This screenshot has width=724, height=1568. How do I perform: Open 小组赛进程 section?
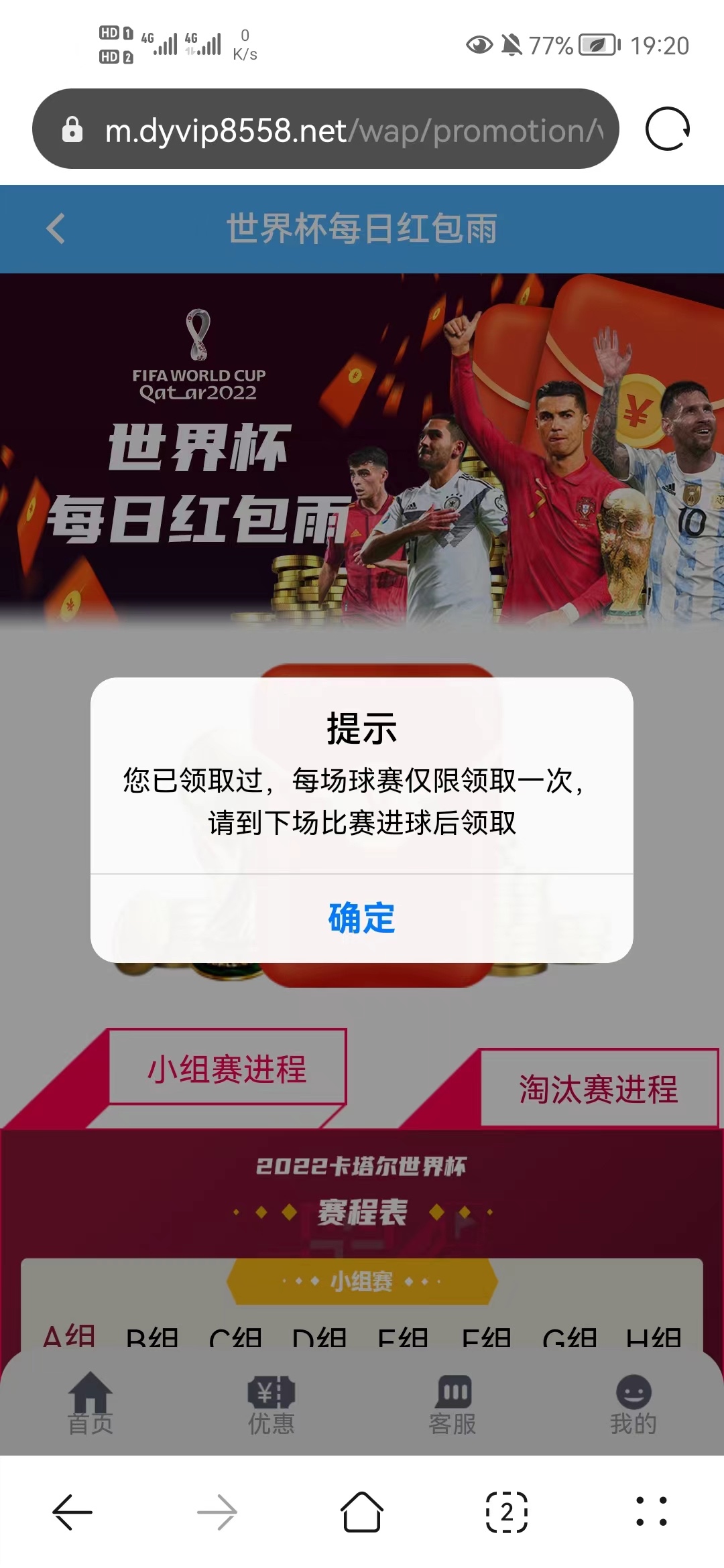[x=227, y=1068]
